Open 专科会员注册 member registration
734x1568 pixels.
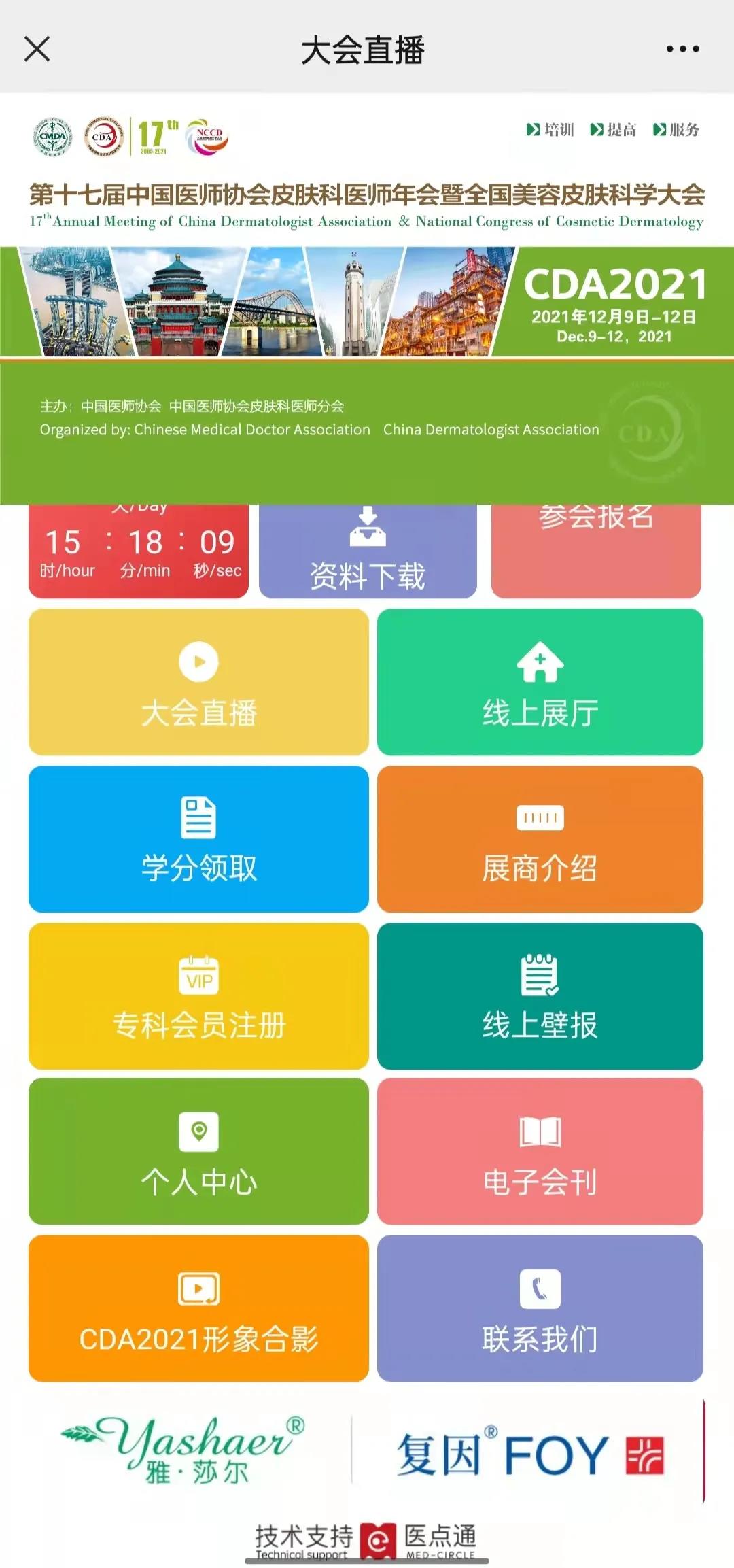(198, 996)
